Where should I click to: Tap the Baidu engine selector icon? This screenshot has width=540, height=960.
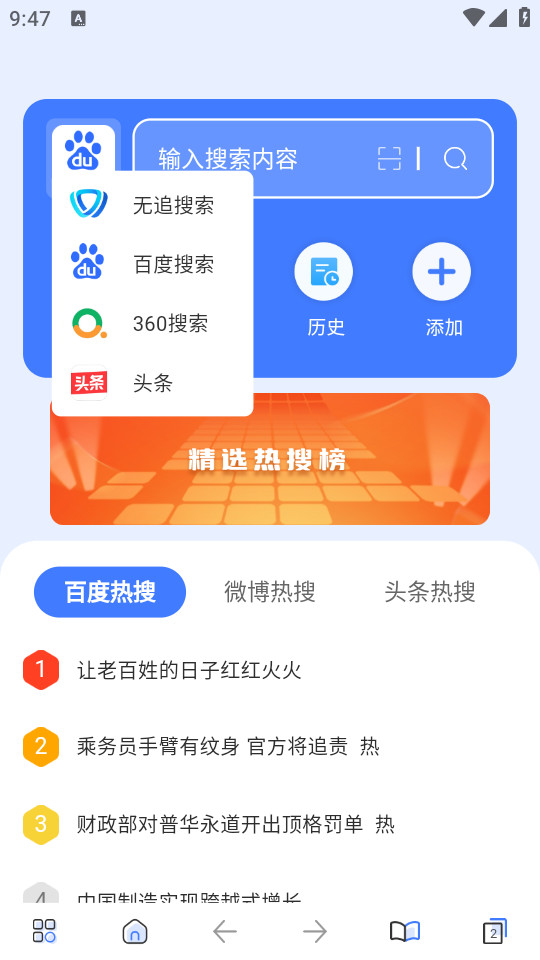83,150
